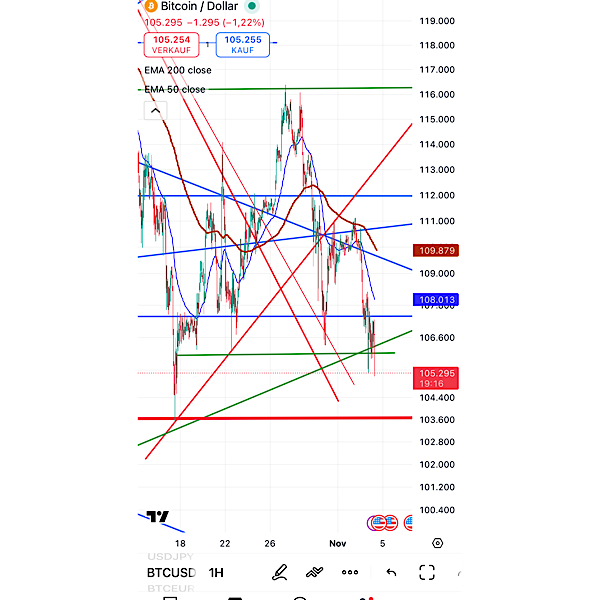Open the economic event flags on the timeline

click(x=383, y=522)
